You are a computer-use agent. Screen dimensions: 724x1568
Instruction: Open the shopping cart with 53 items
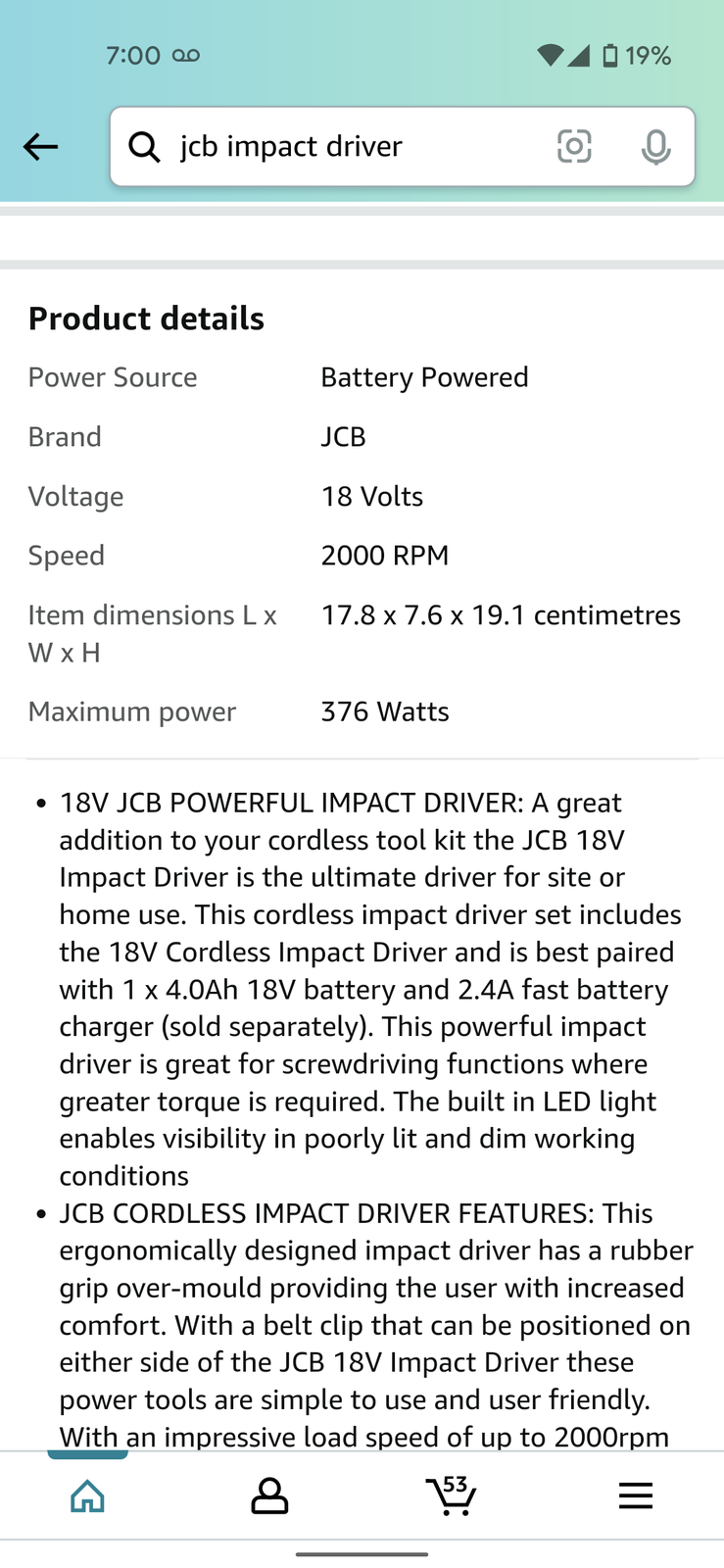pos(452,1495)
